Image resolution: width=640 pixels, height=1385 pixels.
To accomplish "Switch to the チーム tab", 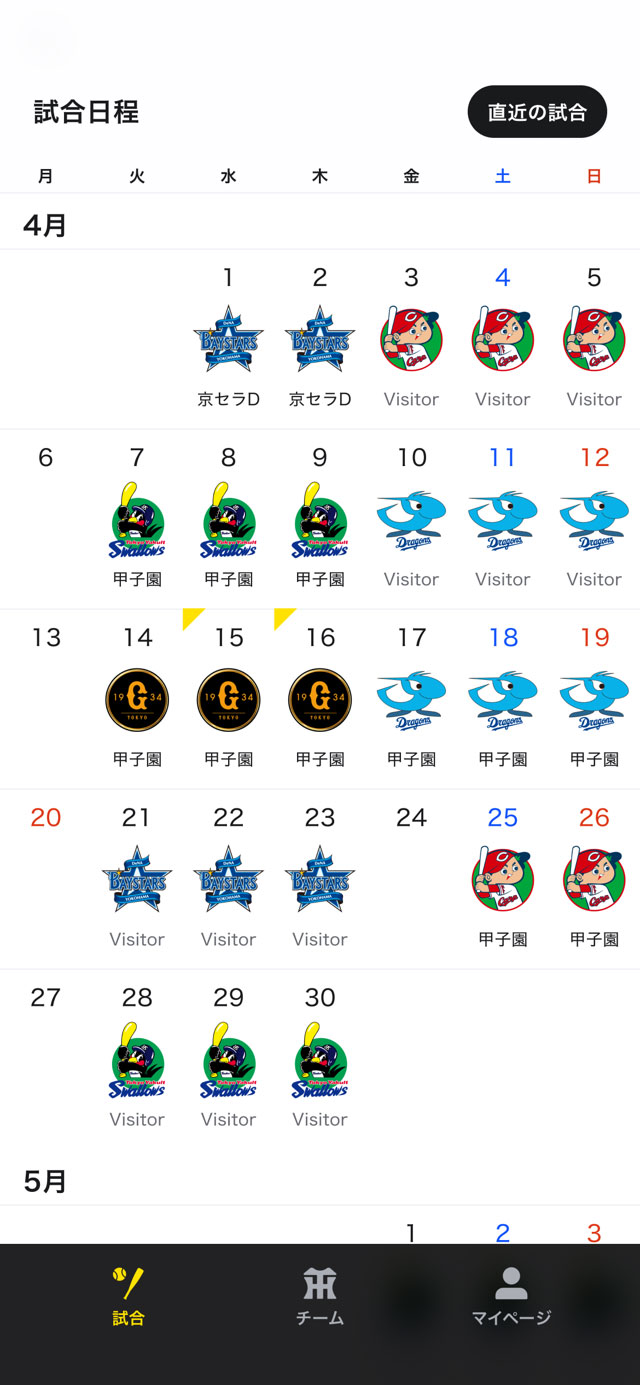I will point(320,1296).
